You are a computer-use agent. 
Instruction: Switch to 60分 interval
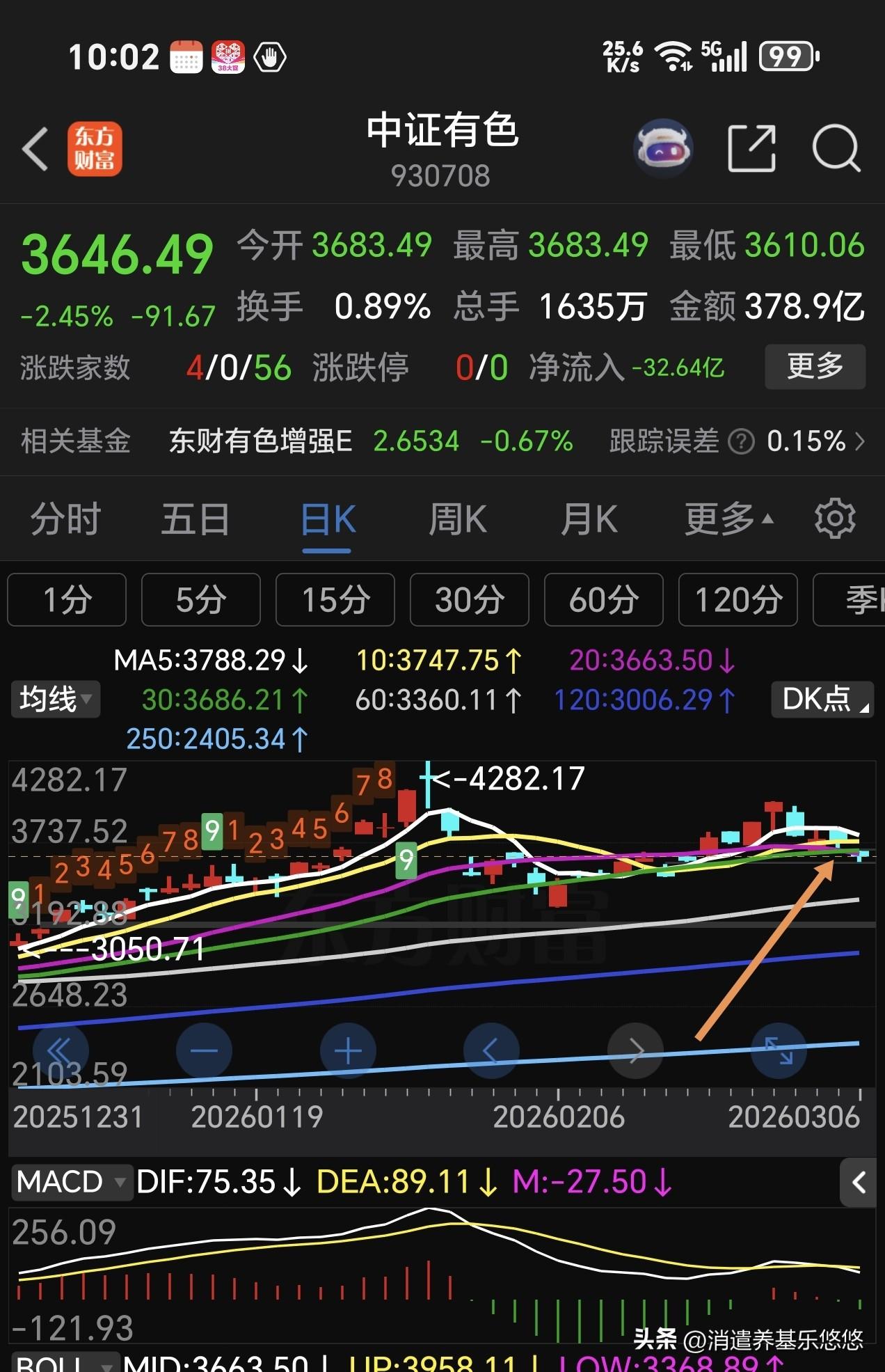[x=603, y=599]
